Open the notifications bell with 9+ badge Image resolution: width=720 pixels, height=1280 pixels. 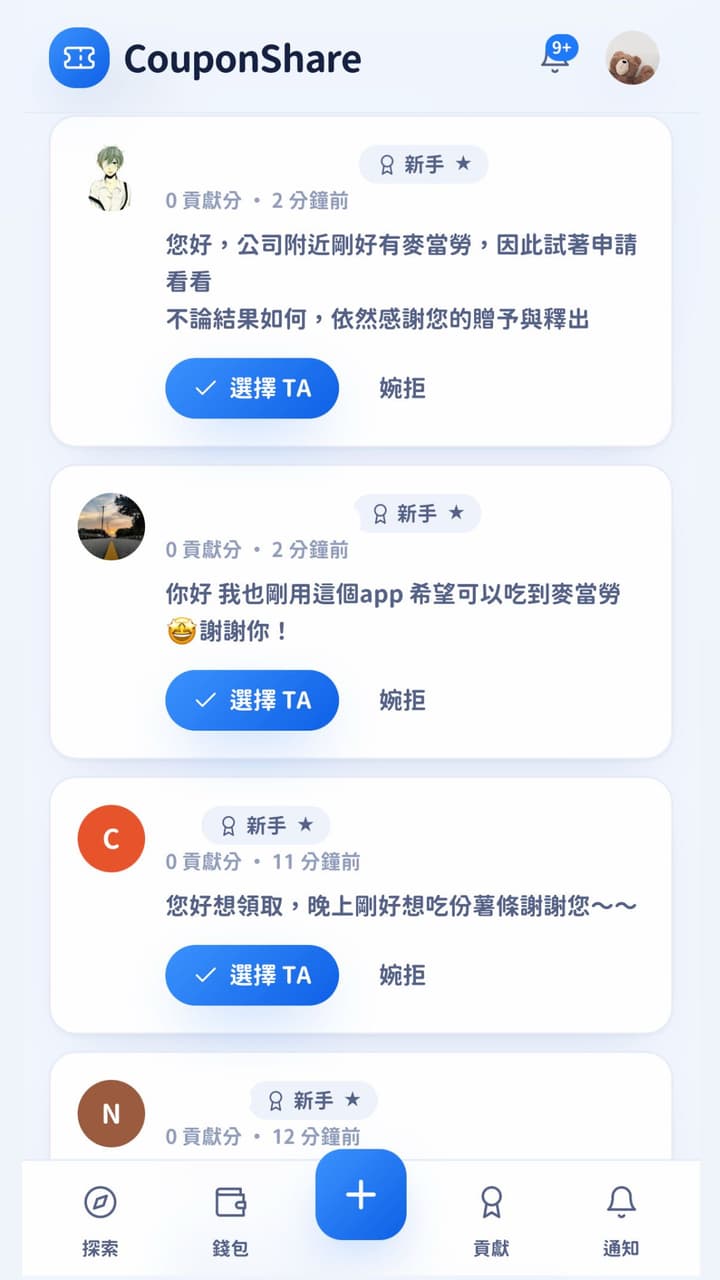tap(558, 55)
